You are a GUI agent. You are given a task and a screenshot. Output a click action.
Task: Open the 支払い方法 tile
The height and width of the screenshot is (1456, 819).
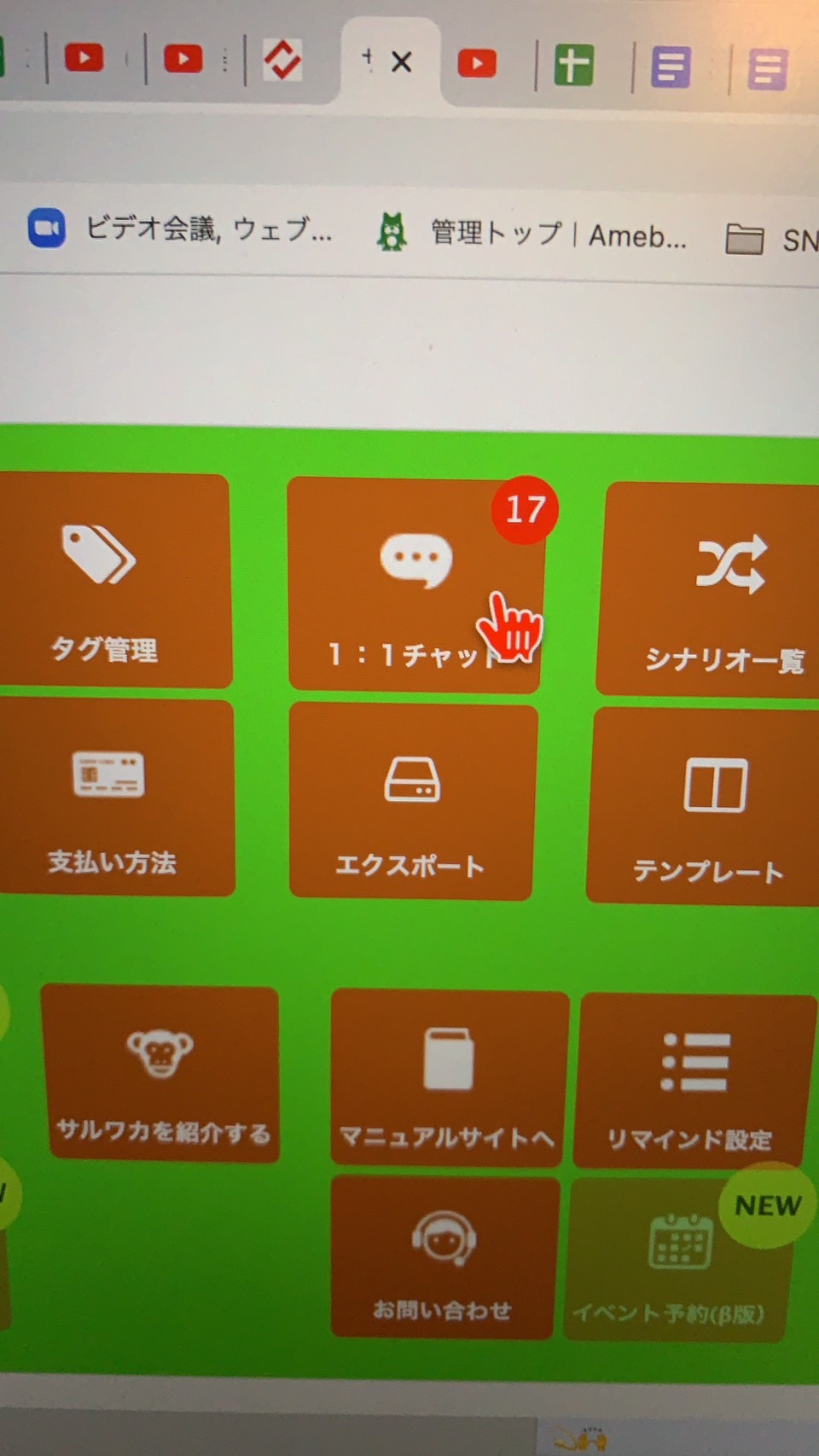[115, 798]
